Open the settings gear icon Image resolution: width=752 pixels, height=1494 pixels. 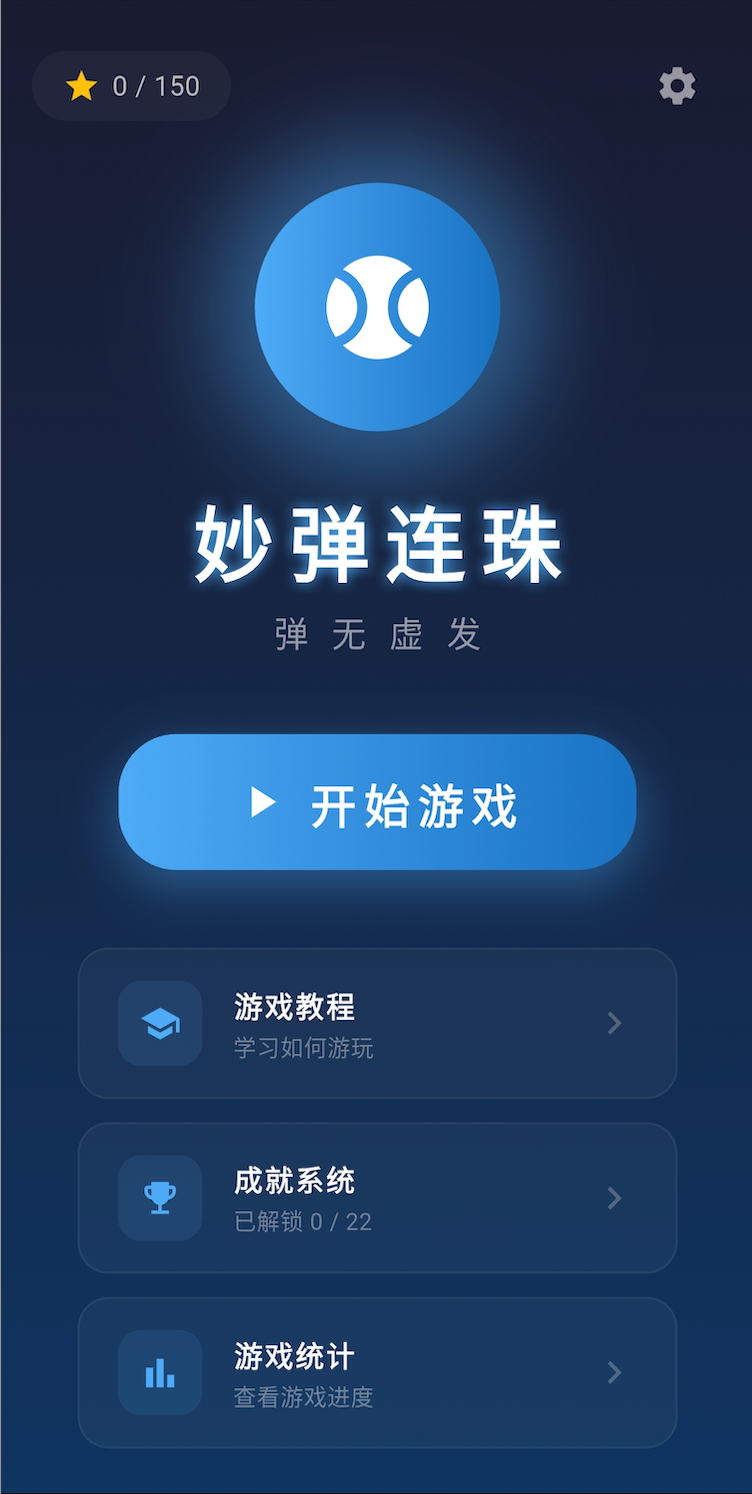[678, 86]
